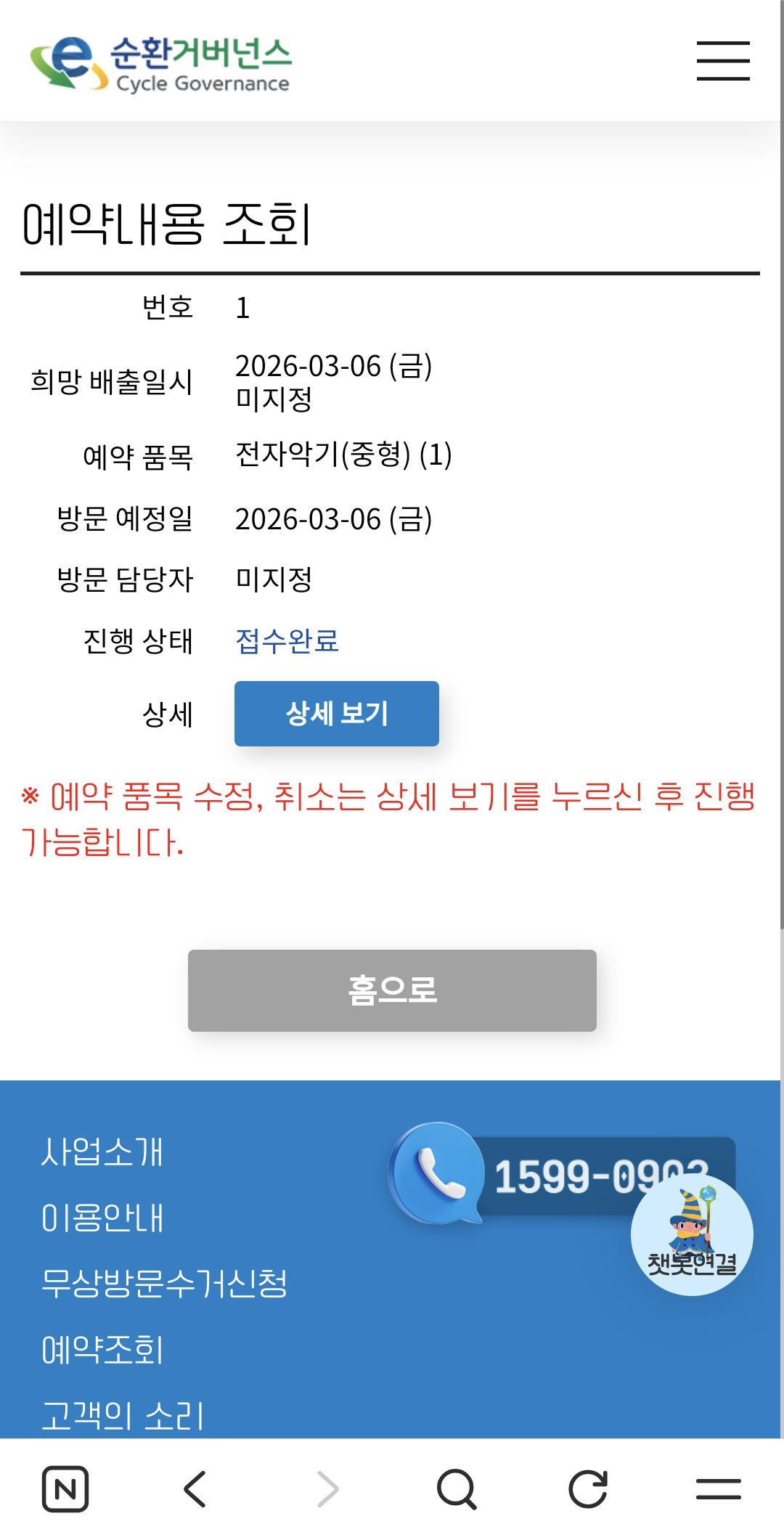Open the hamburger menu at top
This screenshot has width=784, height=1540.
coord(723,61)
